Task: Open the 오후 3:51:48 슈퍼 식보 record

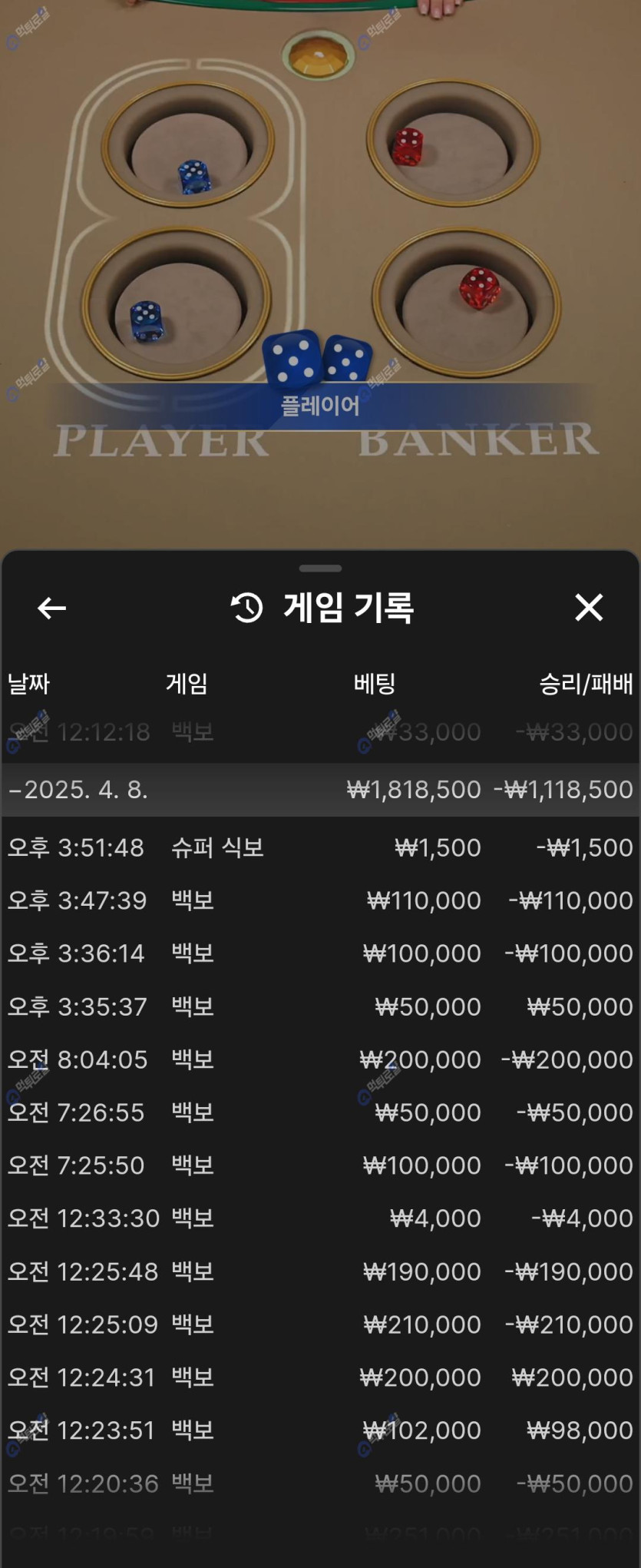Action: (x=320, y=847)
